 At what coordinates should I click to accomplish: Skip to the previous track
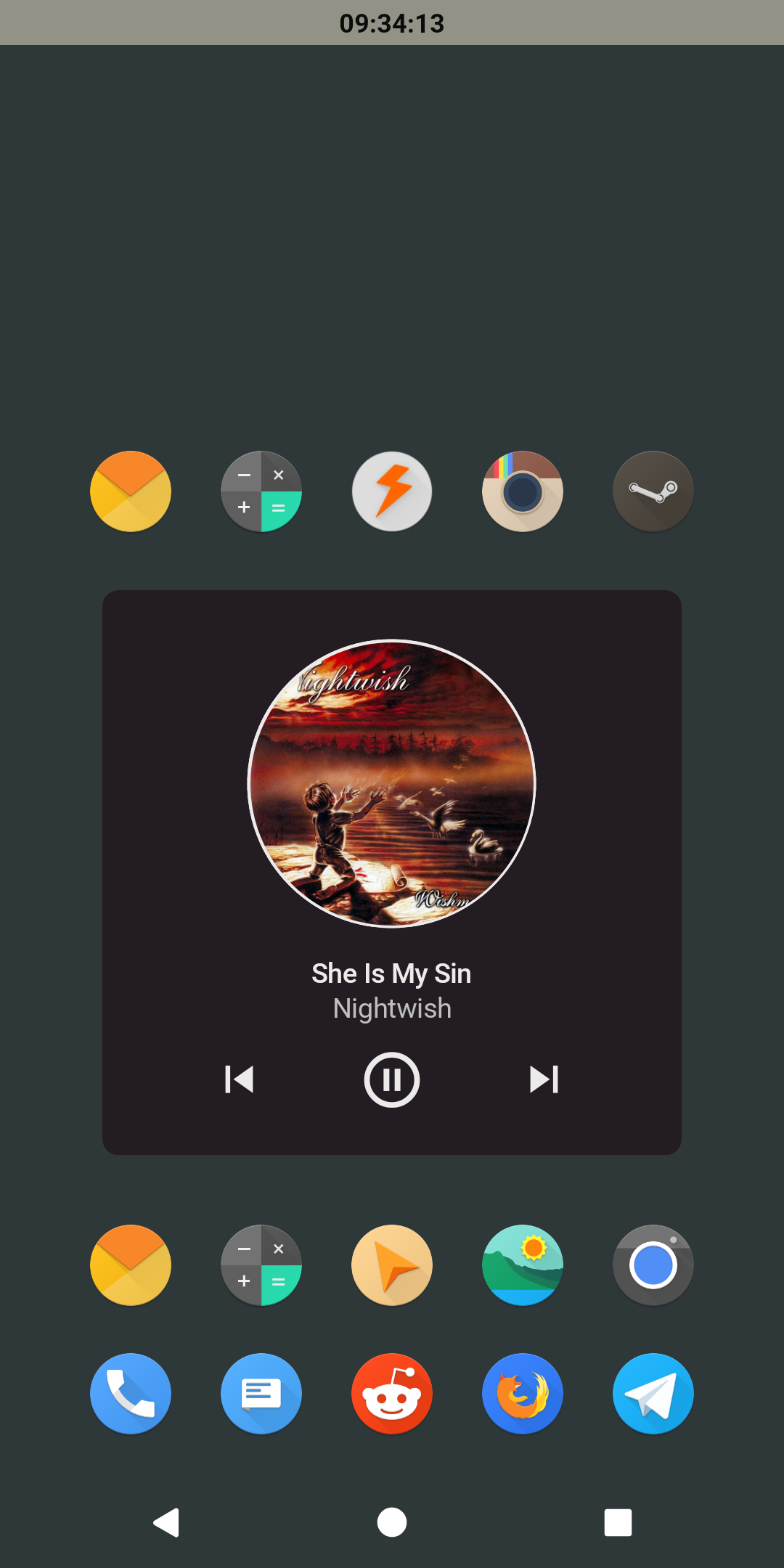click(x=239, y=1079)
